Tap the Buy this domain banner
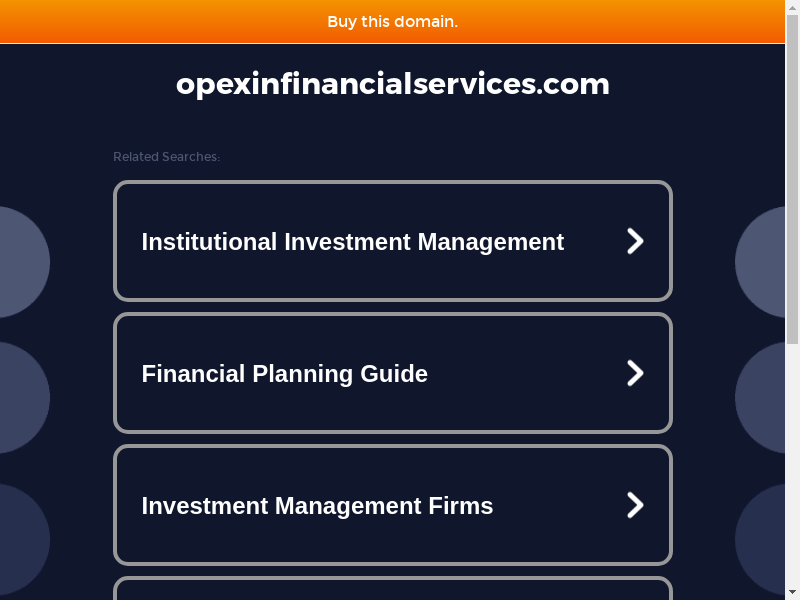This screenshot has height=600, width=800. coord(392,21)
